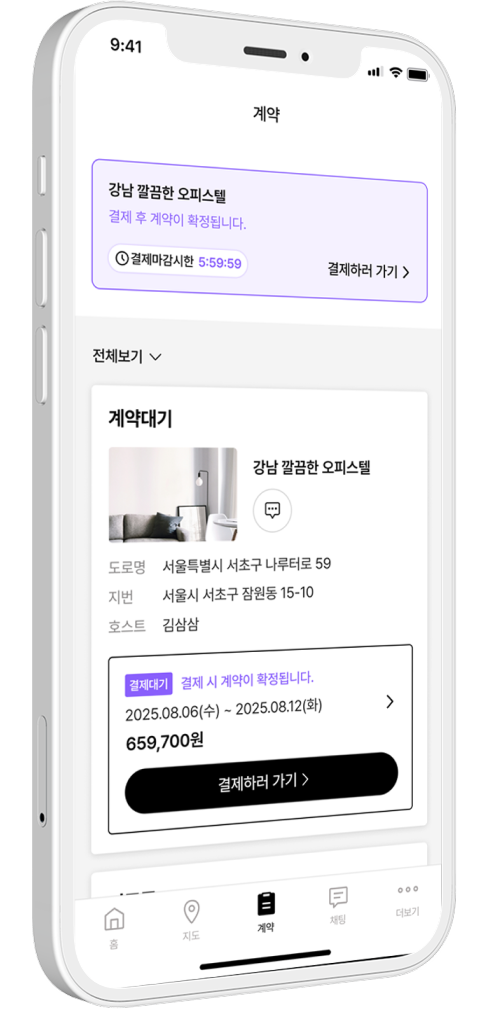Open the 채팅 tab
This screenshot has width=488, height=1009.
[338, 905]
